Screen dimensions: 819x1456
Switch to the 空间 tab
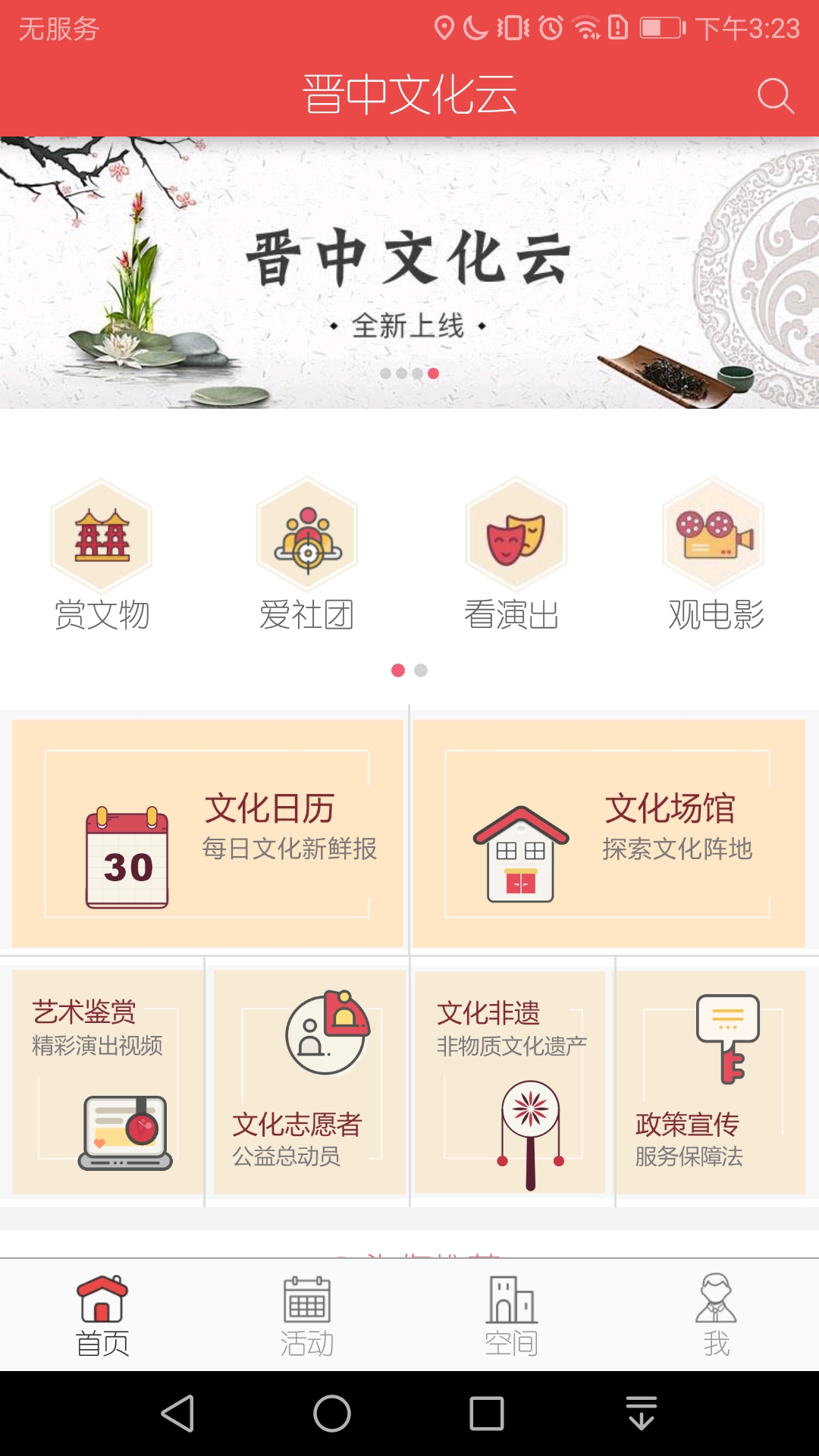point(512,1315)
